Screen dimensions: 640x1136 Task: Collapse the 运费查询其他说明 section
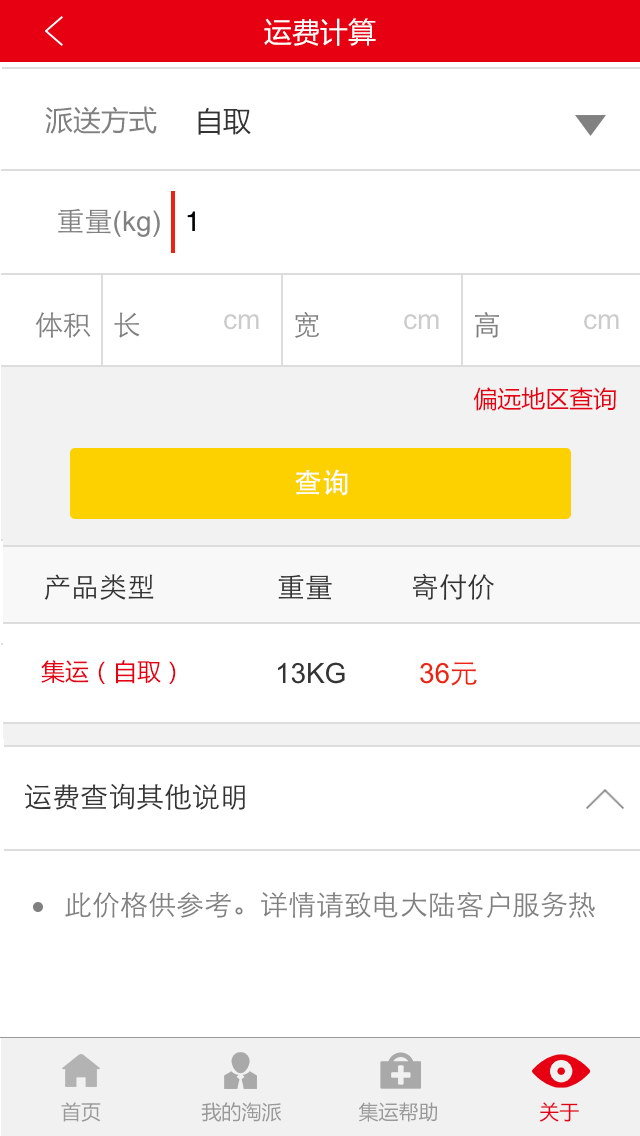click(x=604, y=798)
